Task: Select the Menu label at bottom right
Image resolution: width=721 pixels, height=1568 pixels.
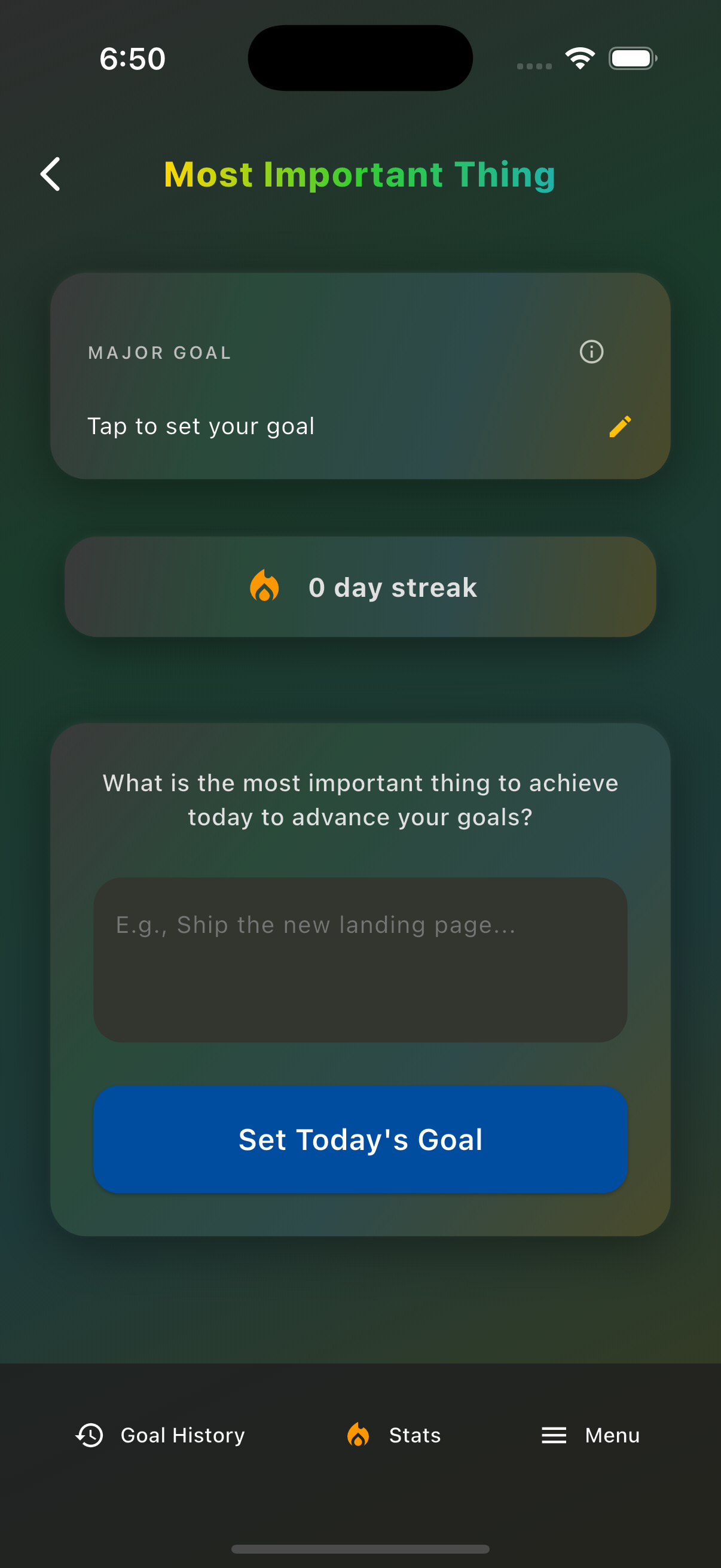Action: (612, 1435)
